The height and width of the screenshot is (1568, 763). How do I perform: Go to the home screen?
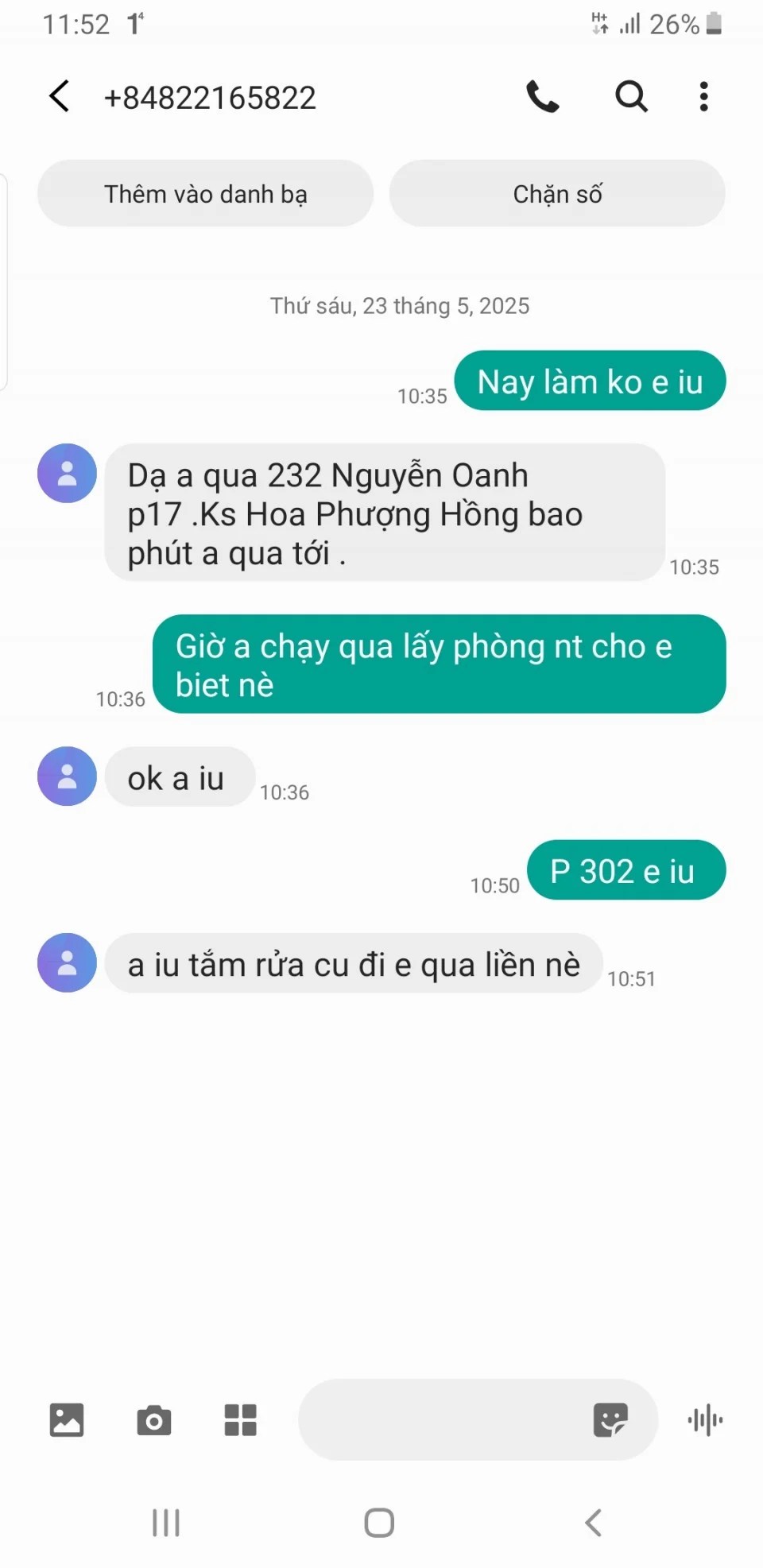point(379,1523)
